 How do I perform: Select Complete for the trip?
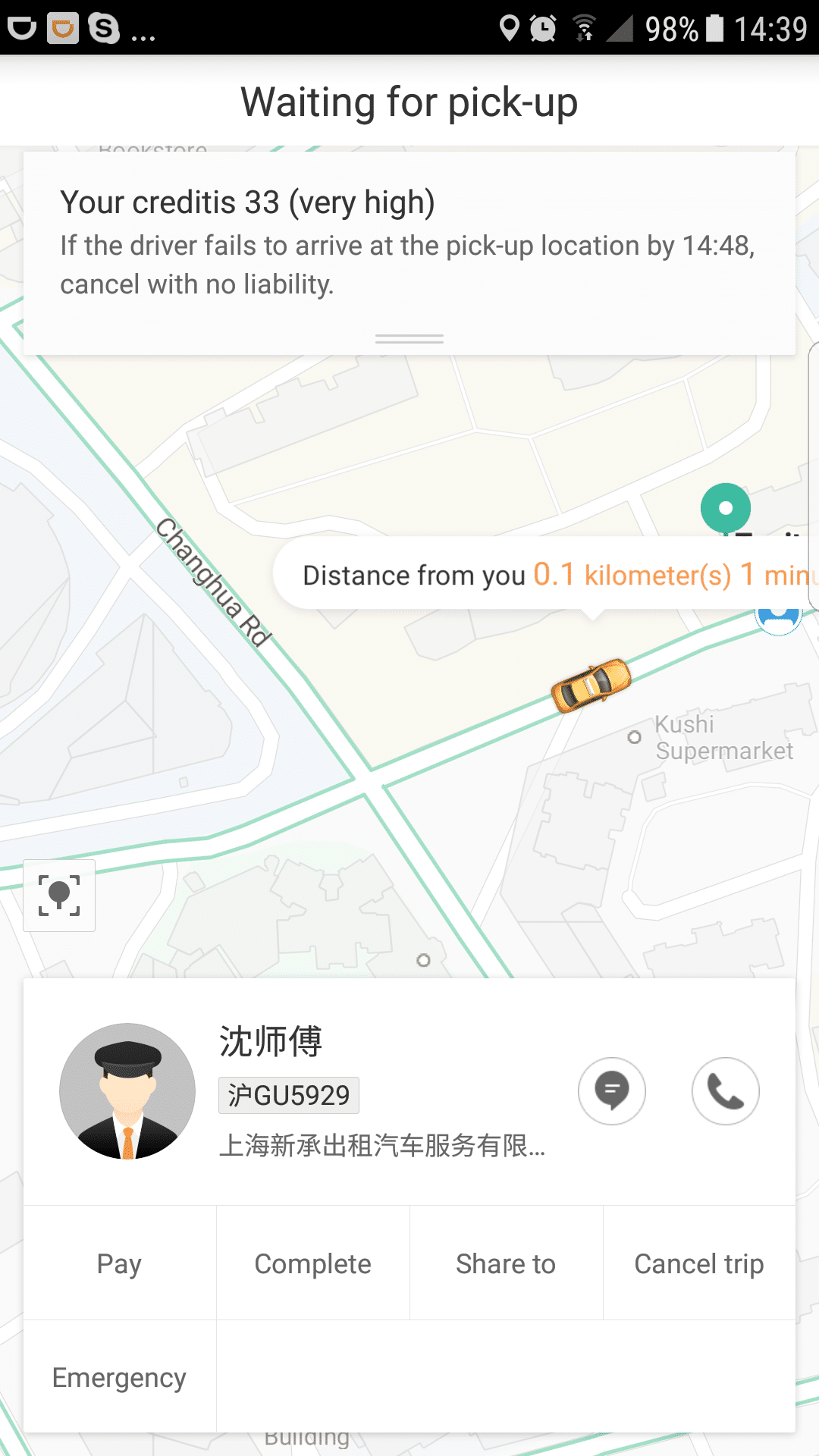pyautogui.click(x=312, y=1263)
